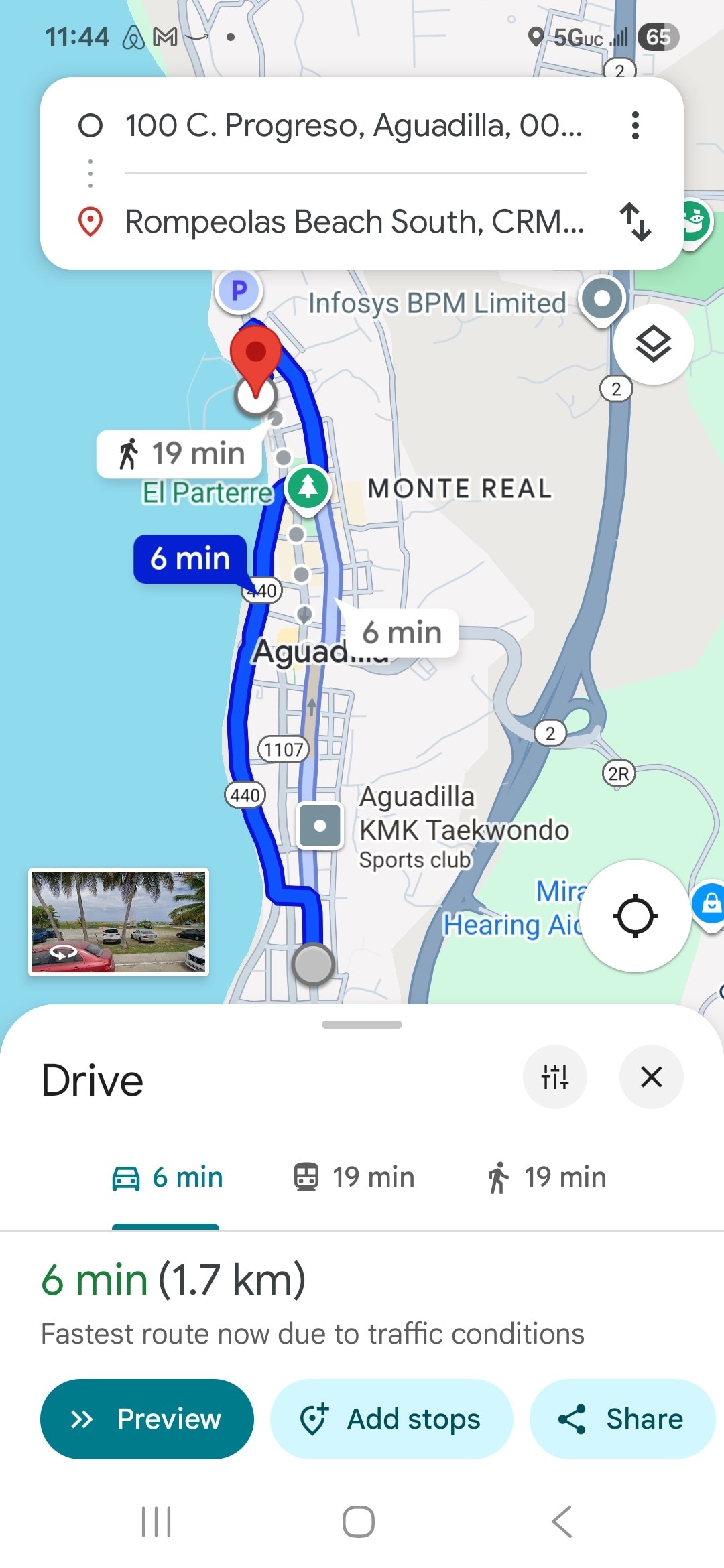Open El Parterre park marker on map

308,487
